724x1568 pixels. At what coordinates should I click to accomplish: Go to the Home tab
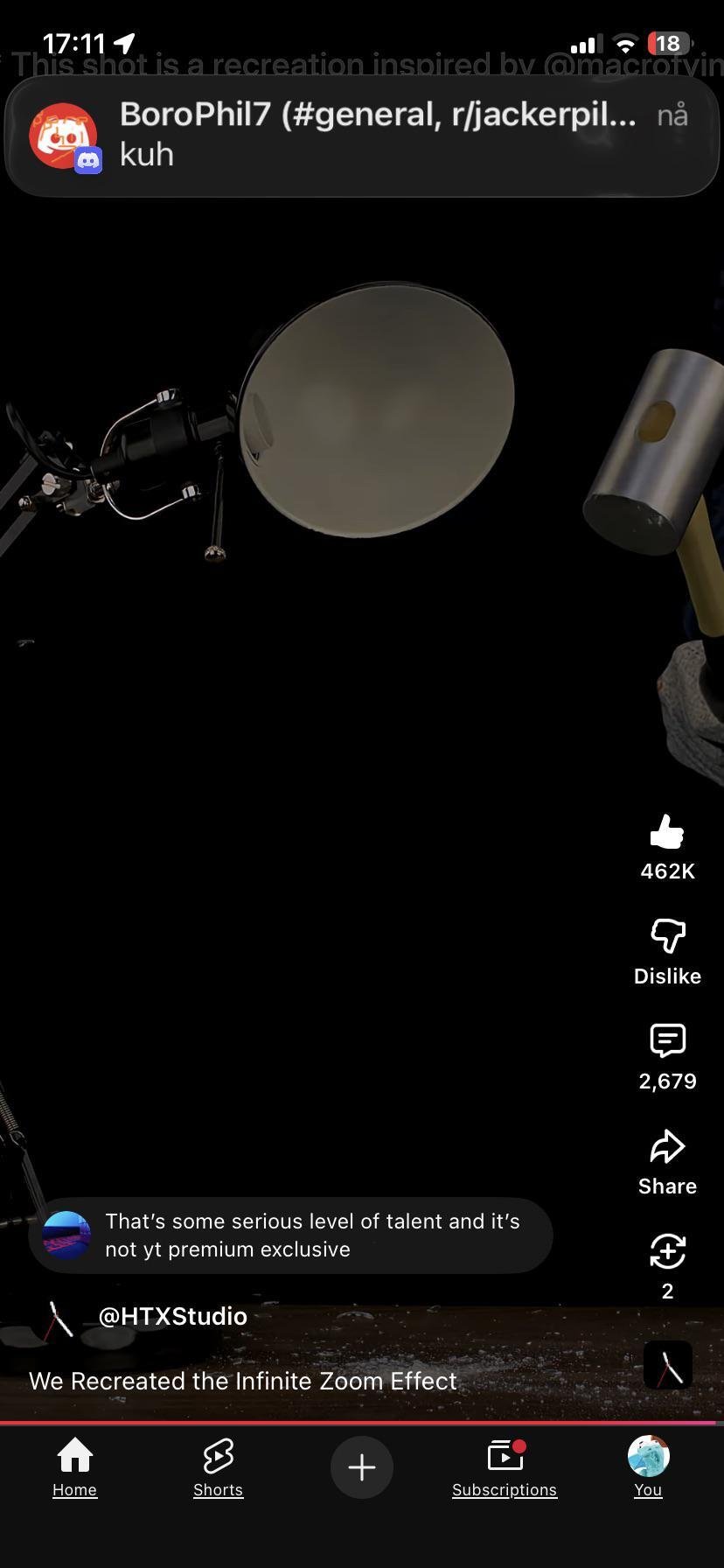point(75,1466)
